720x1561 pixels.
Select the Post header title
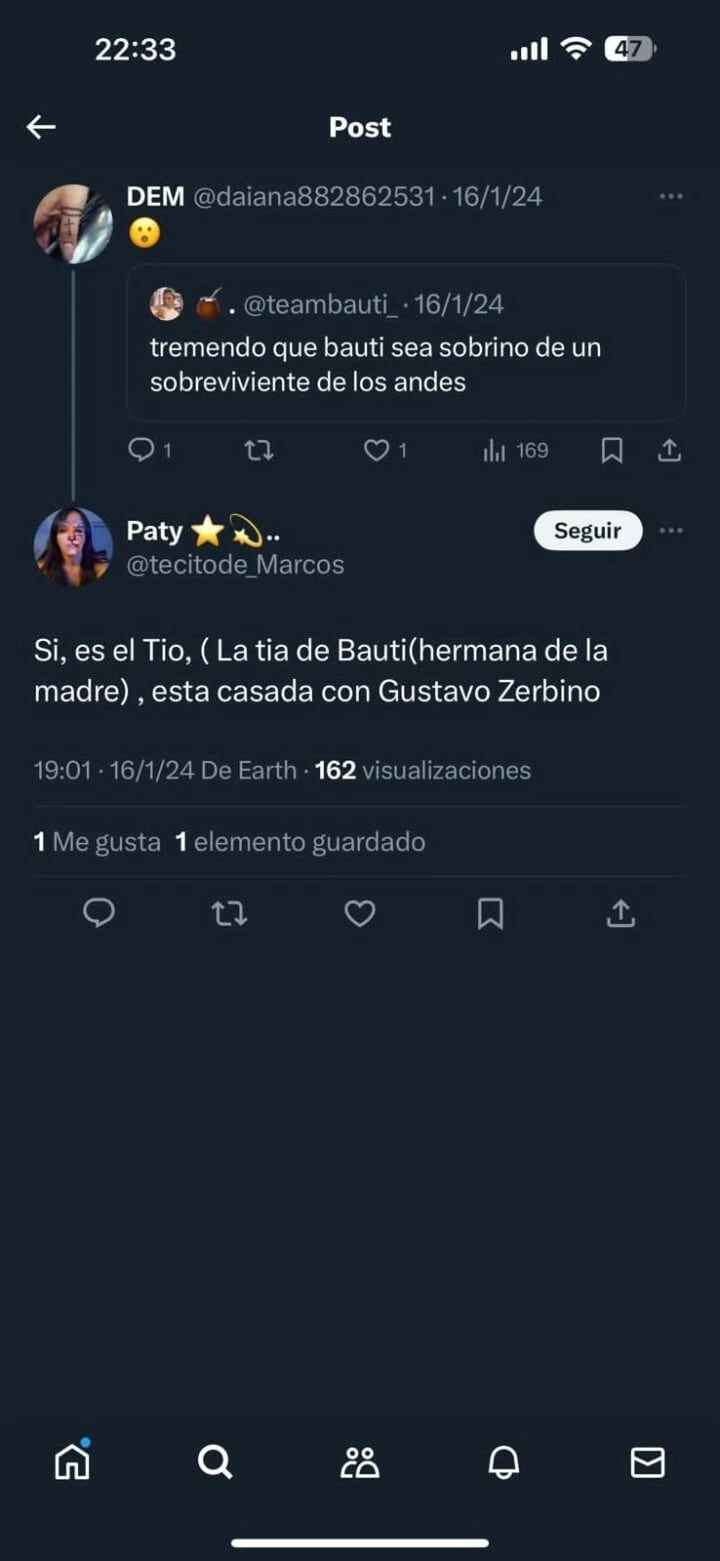359,127
